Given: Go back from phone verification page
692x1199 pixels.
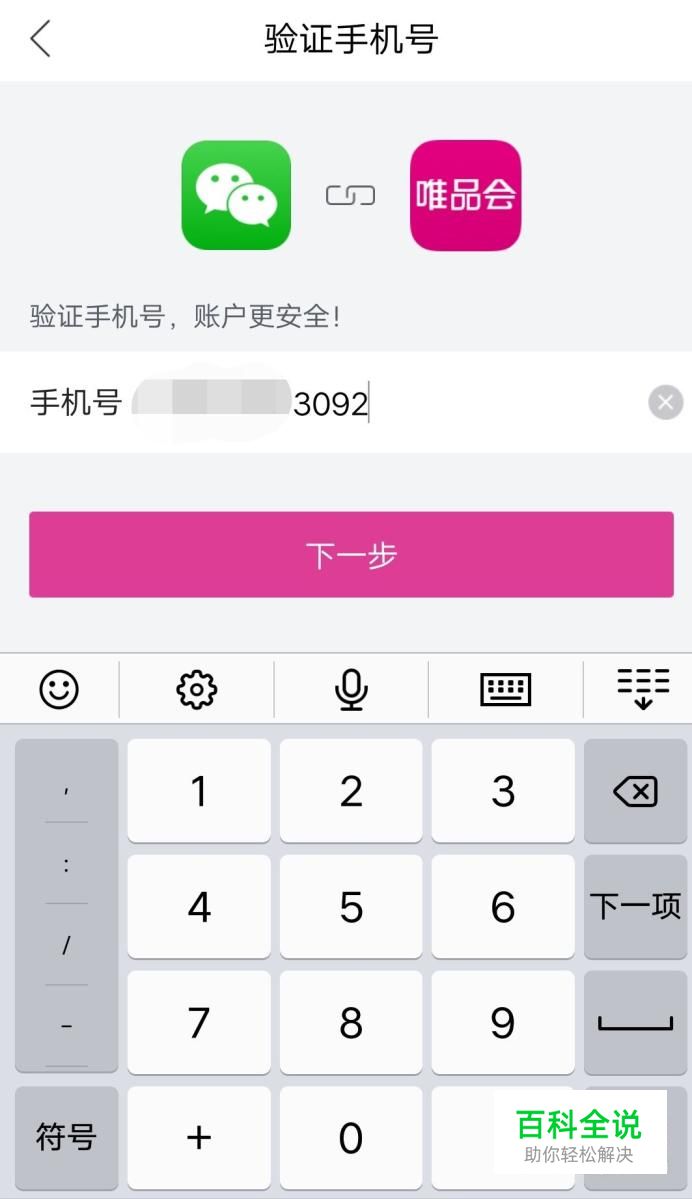Looking at the screenshot, I should pos(41,38).
